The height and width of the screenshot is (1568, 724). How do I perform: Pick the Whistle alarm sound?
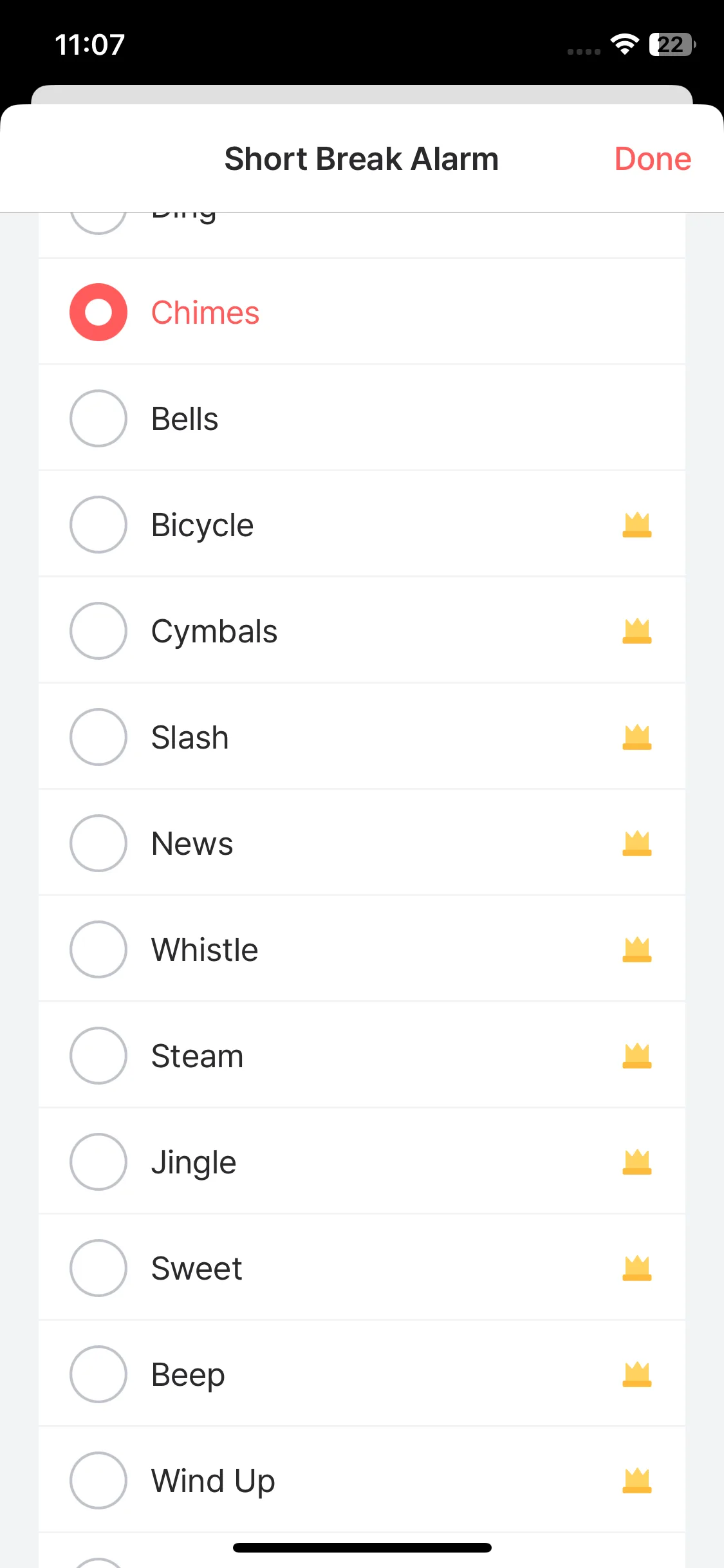pyautogui.click(x=205, y=950)
